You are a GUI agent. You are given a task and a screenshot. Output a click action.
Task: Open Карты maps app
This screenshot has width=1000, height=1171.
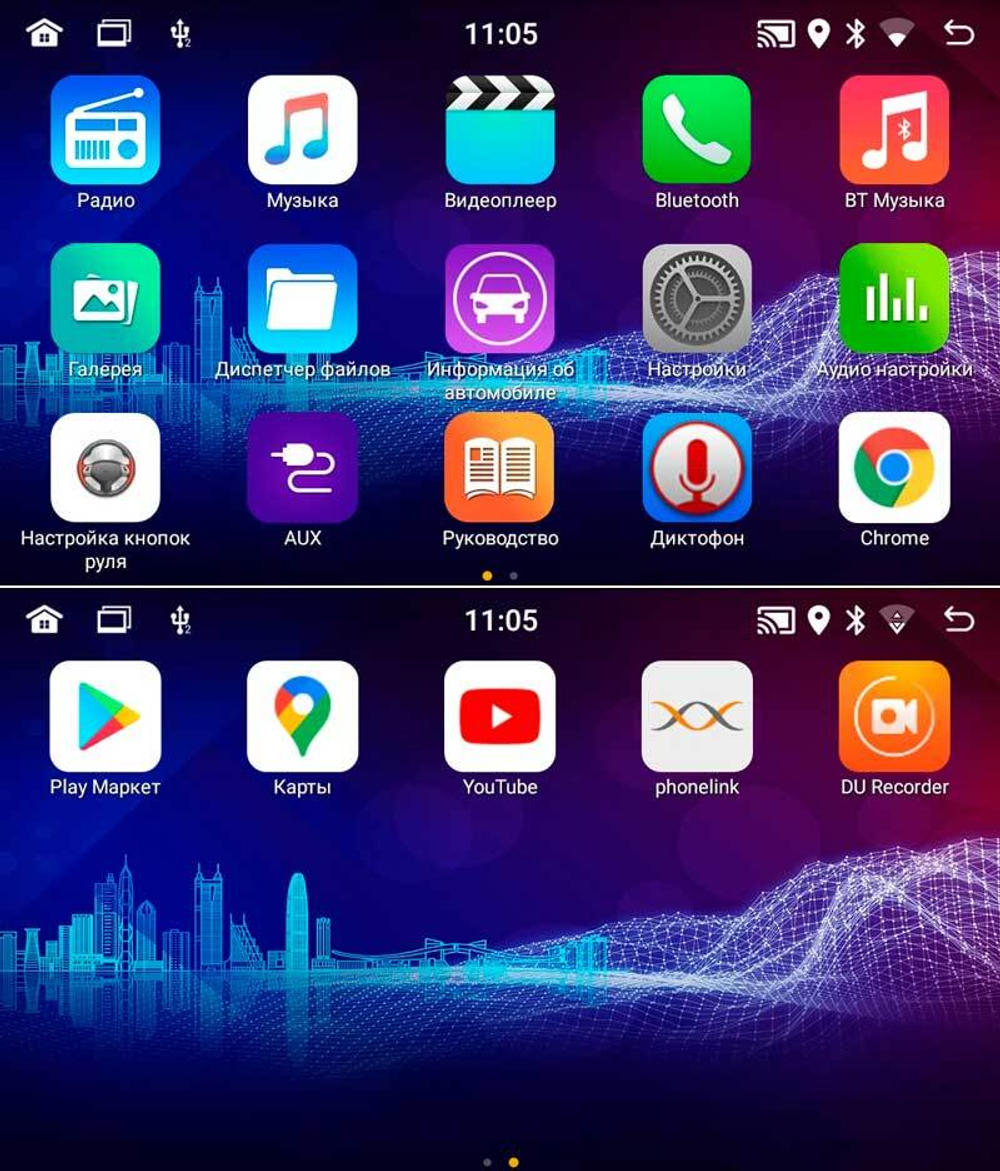pos(302,716)
